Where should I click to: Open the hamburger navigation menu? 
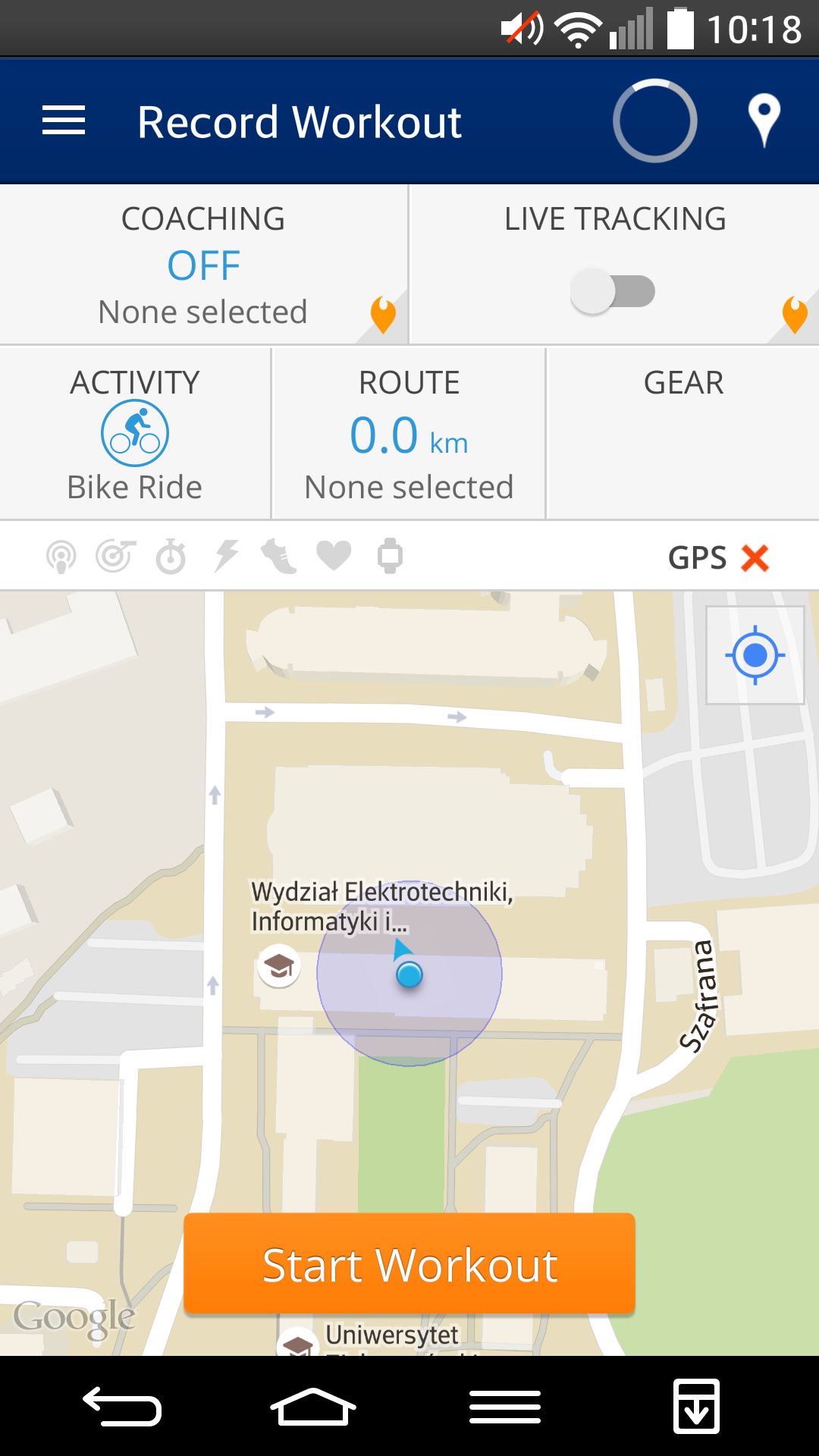coord(64,121)
